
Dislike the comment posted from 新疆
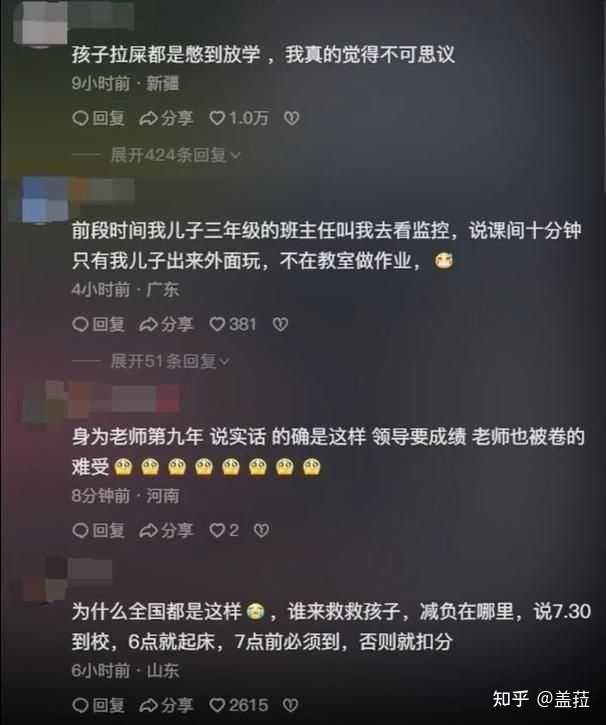pos(291,118)
